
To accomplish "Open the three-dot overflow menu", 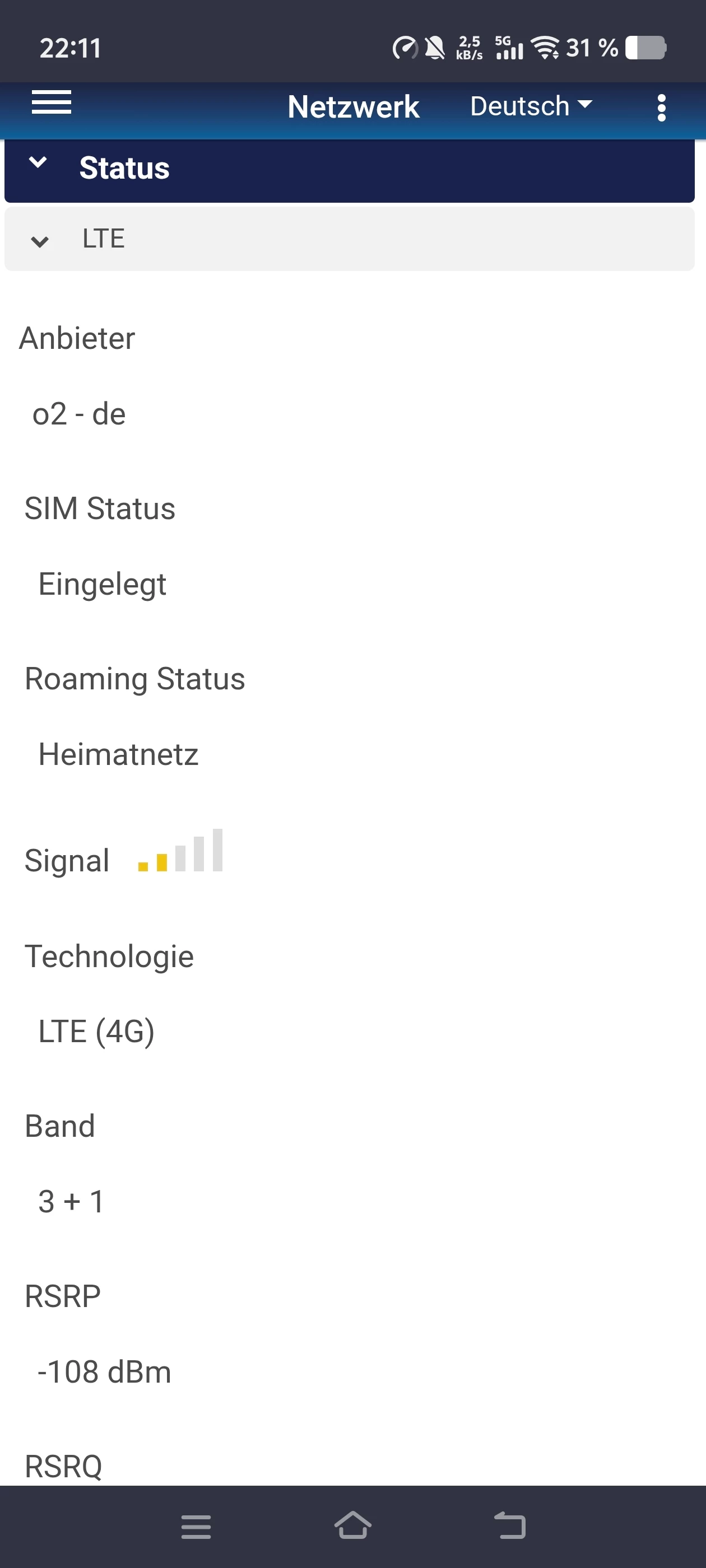I will click(x=661, y=108).
